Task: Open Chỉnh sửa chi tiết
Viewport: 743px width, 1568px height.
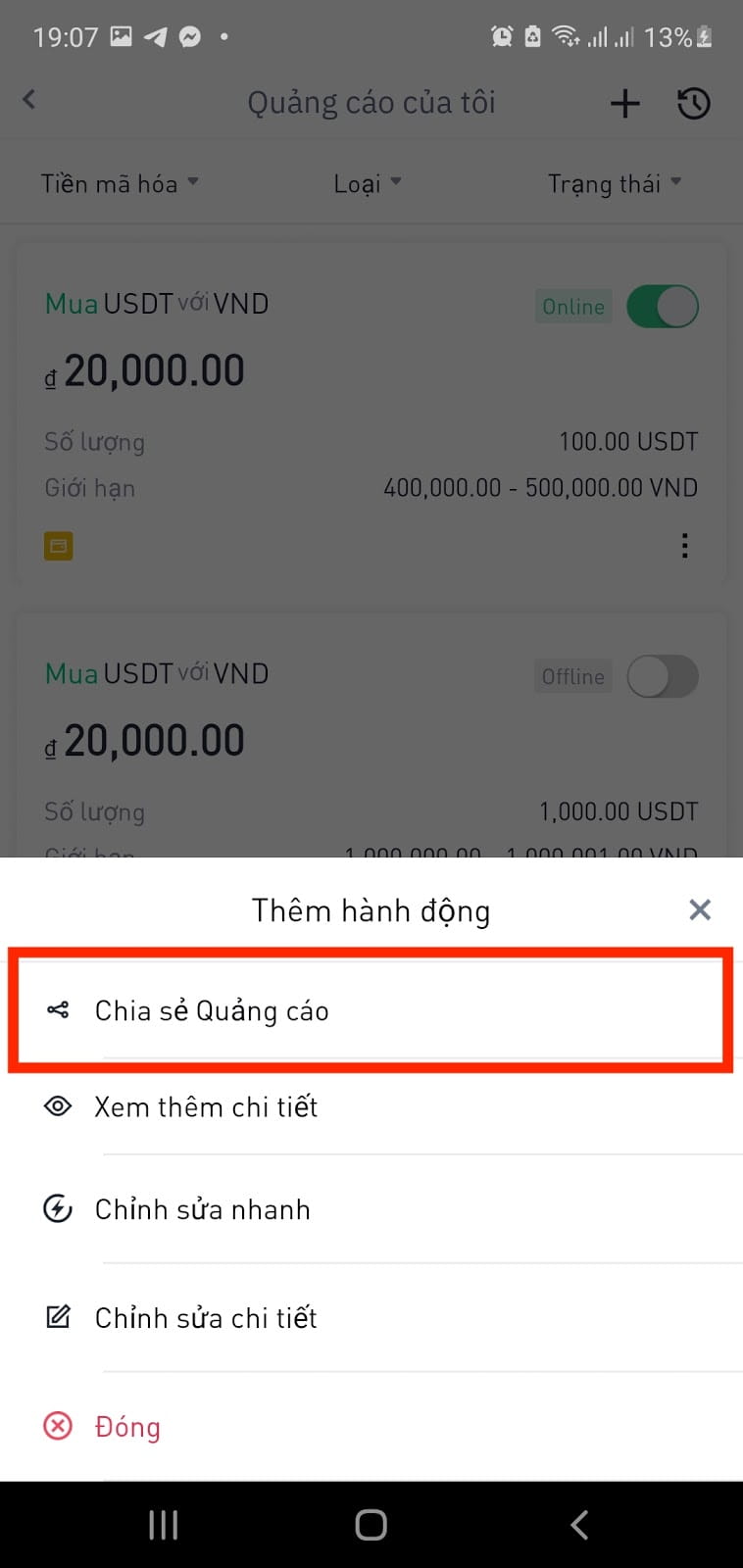Action: pyautogui.click(x=371, y=1317)
